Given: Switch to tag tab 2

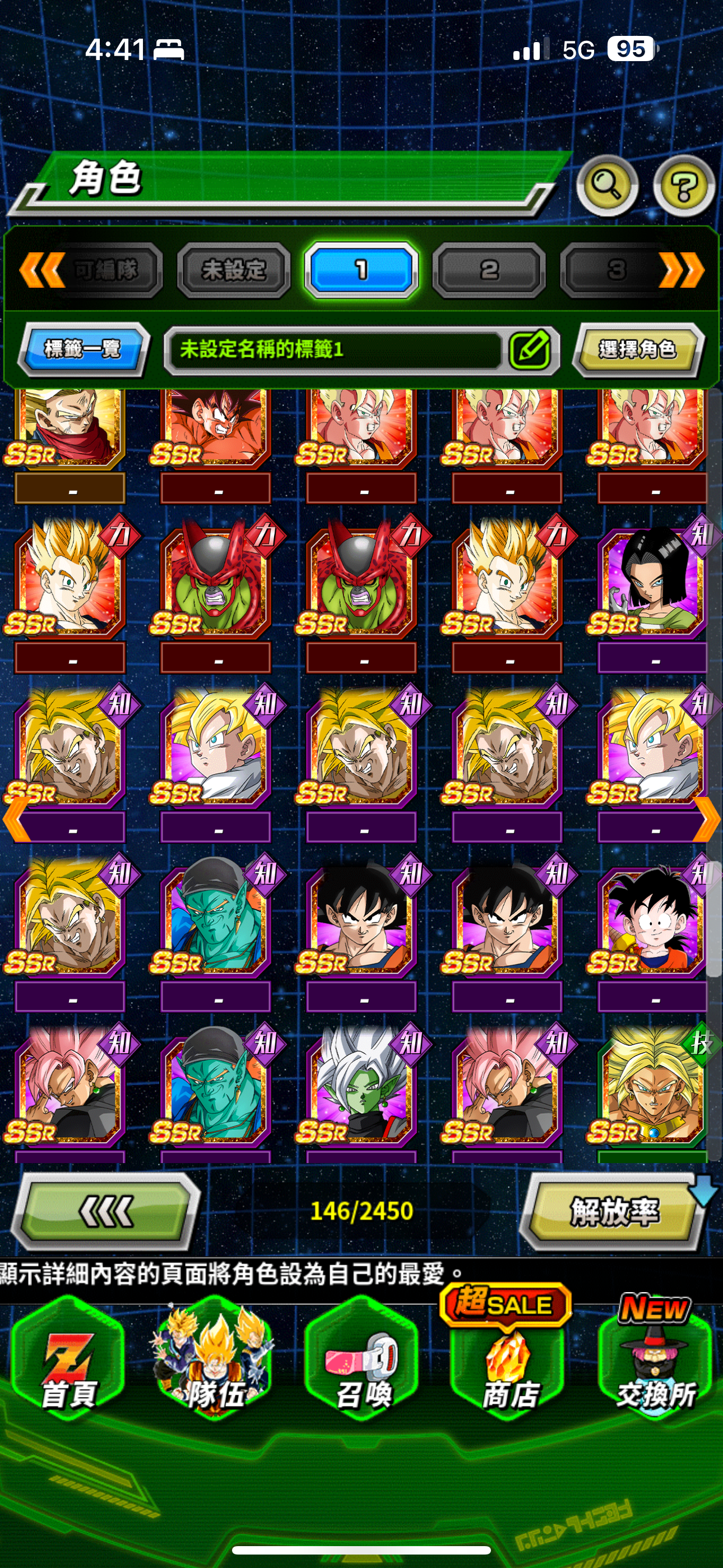Looking at the screenshot, I should (489, 270).
